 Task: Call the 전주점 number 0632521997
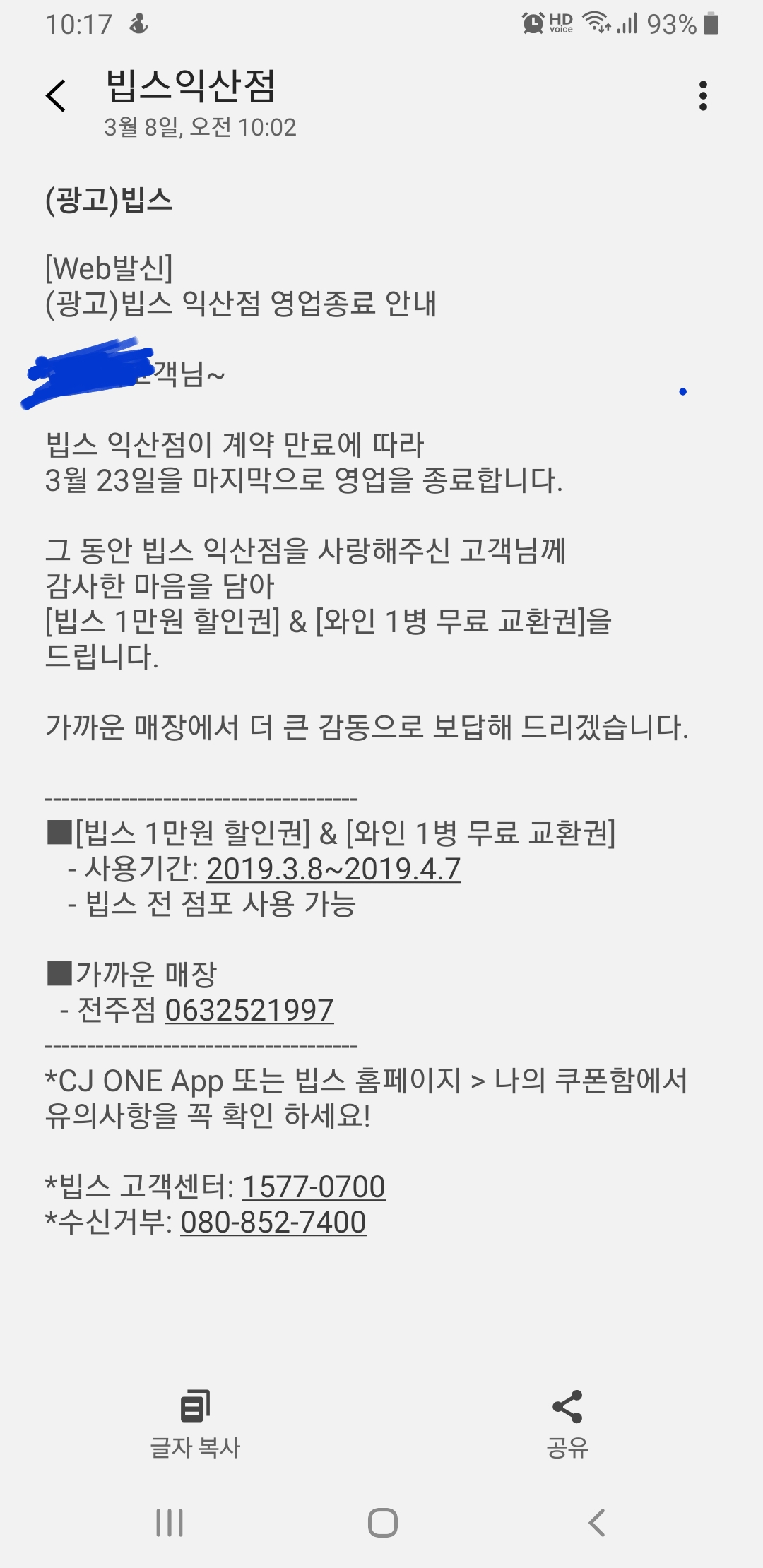pyautogui.click(x=249, y=1010)
